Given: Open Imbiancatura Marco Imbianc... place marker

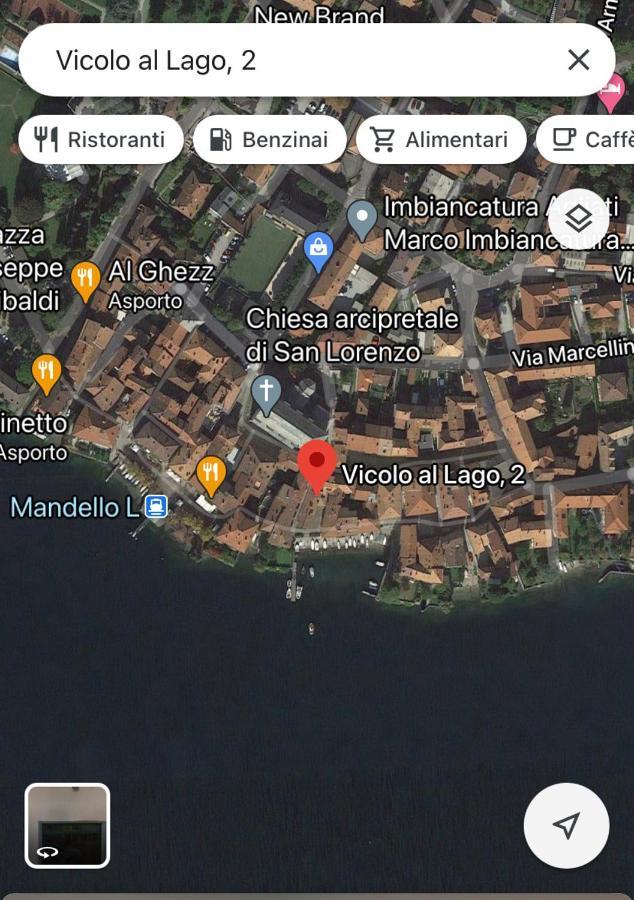Looking at the screenshot, I should click(x=361, y=216).
